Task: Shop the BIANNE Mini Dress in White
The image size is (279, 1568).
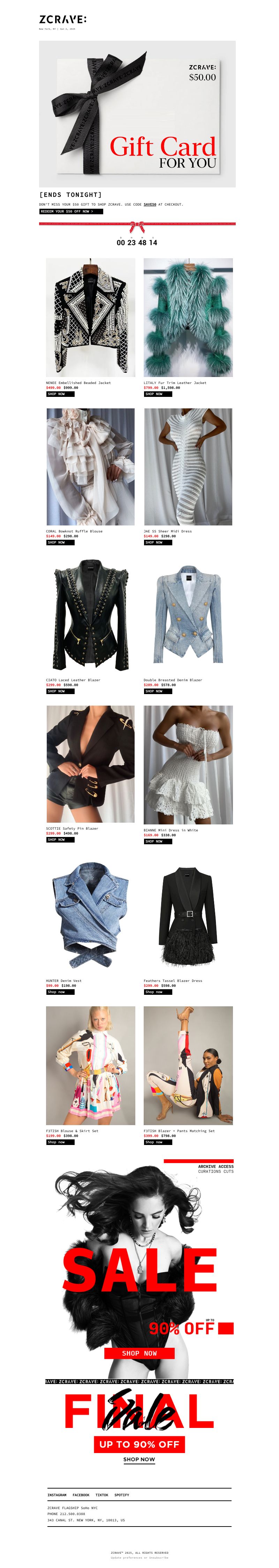Action: (x=158, y=841)
